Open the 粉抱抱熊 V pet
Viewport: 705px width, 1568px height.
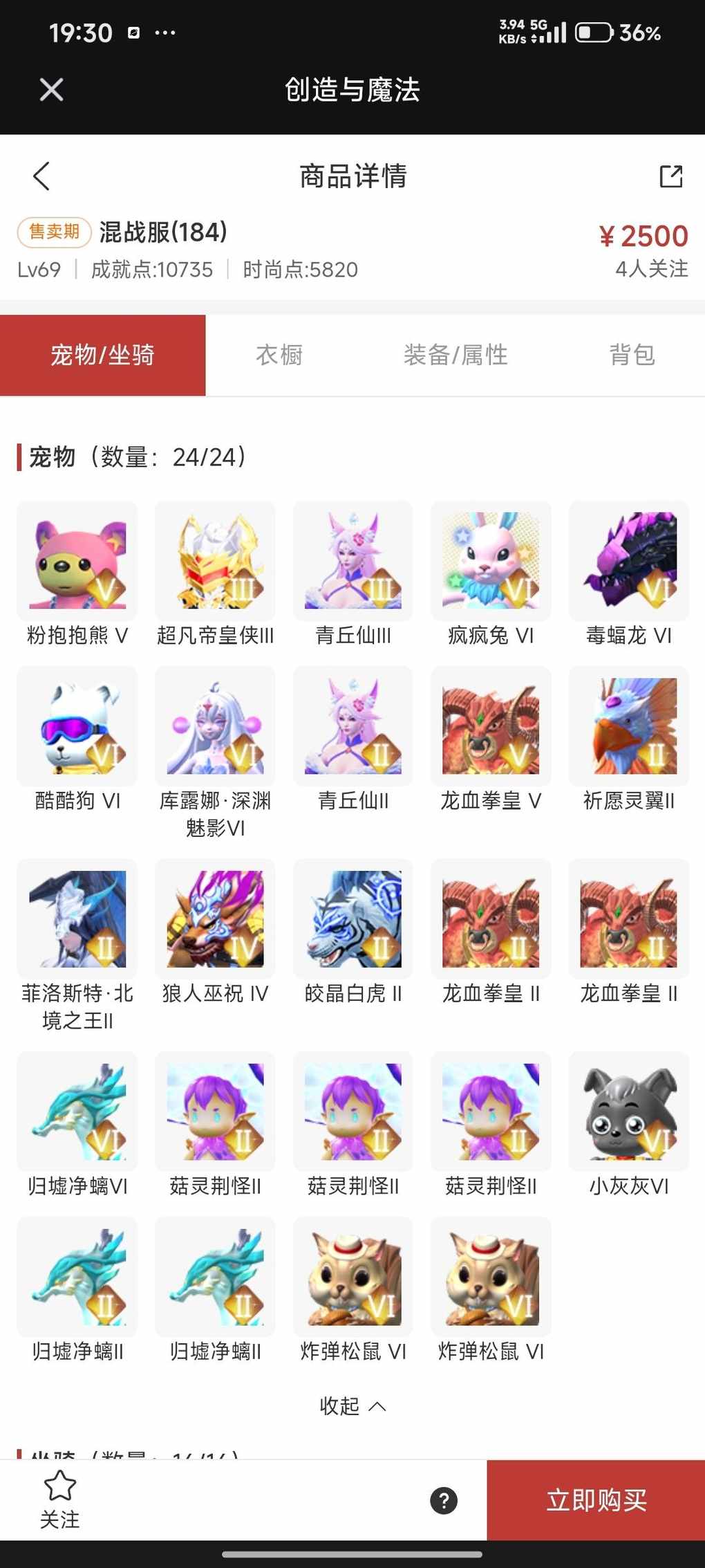pos(77,561)
